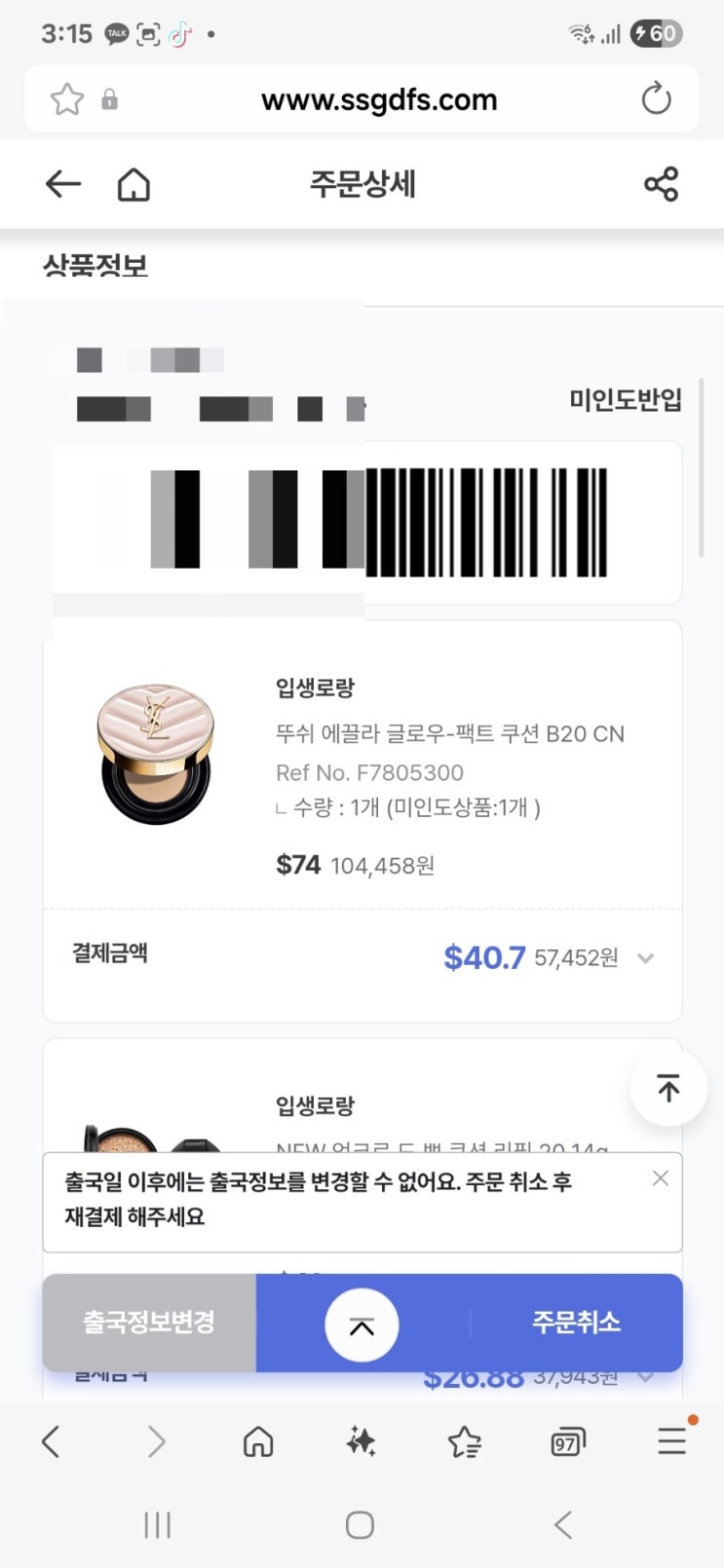The image size is (724, 1568).
Task: Cancel the order with 주문취소
Action: tap(576, 1323)
